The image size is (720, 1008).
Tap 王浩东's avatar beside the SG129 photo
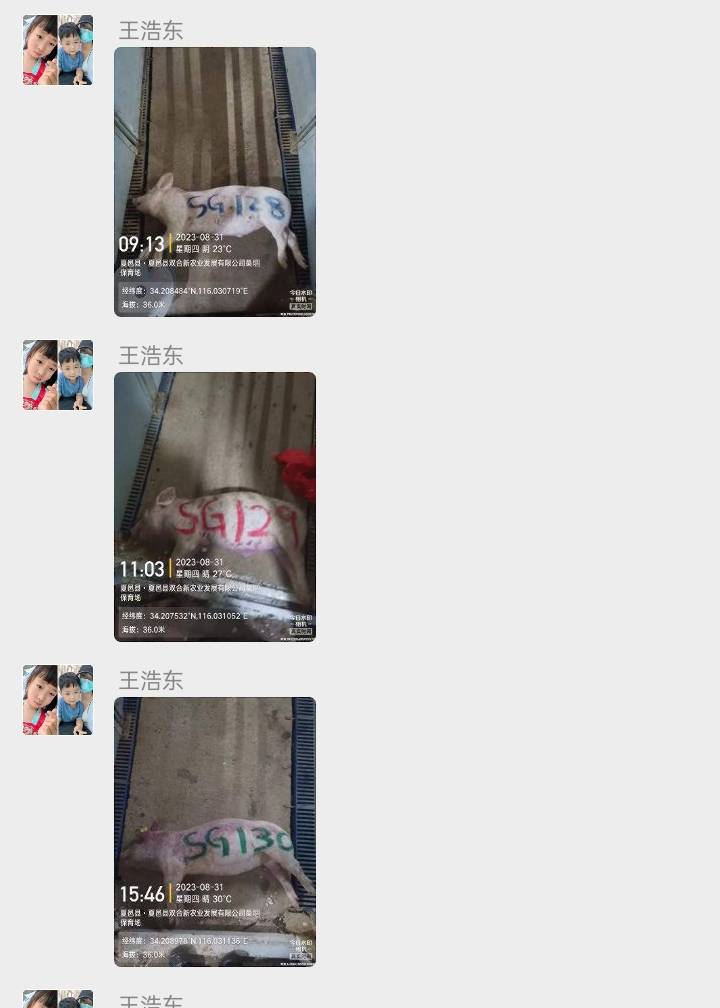coord(58,375)
